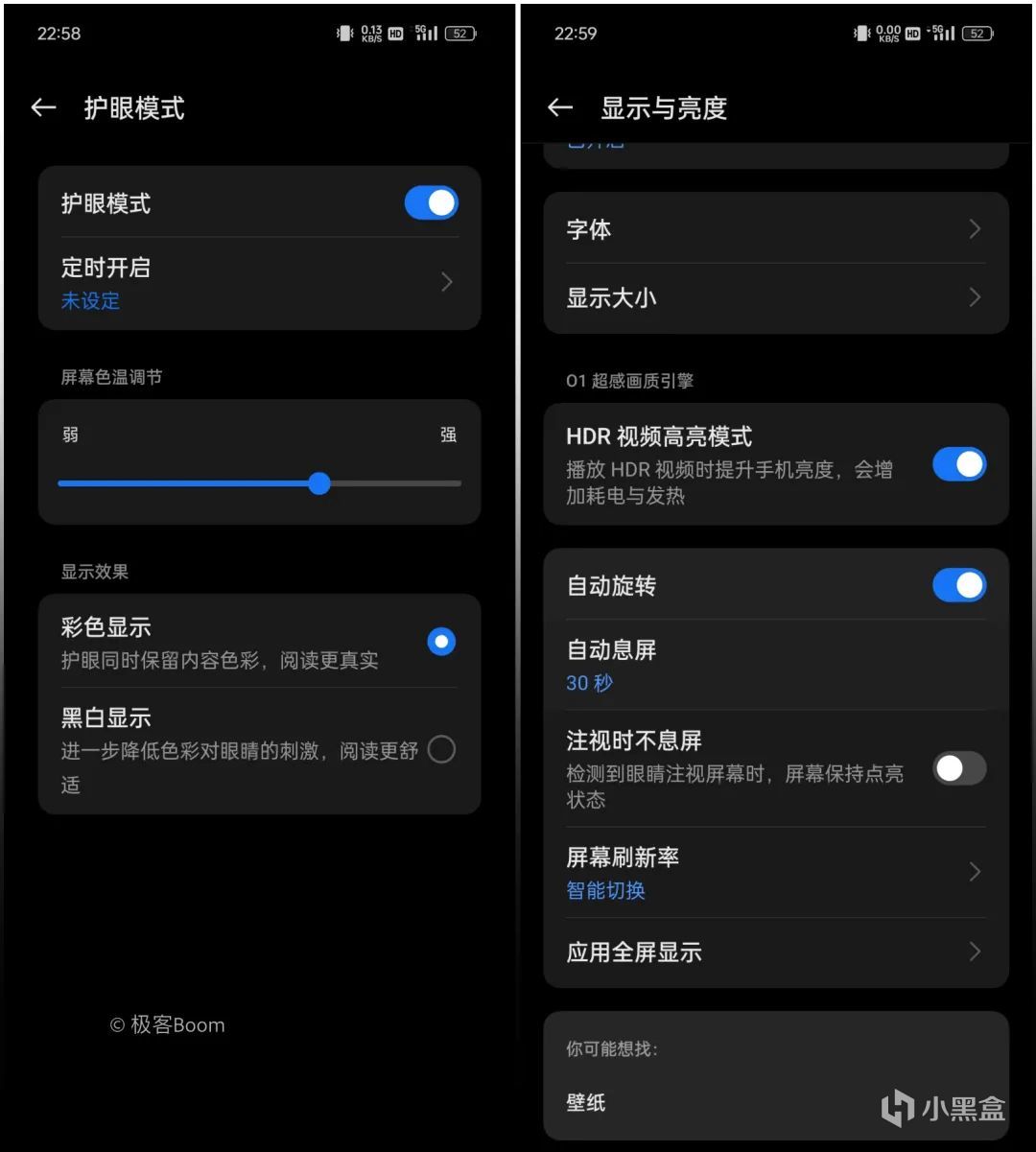Choose the 黑白显示 radio button
This screenshot has height=1152, width=1036.
(441, 749)
